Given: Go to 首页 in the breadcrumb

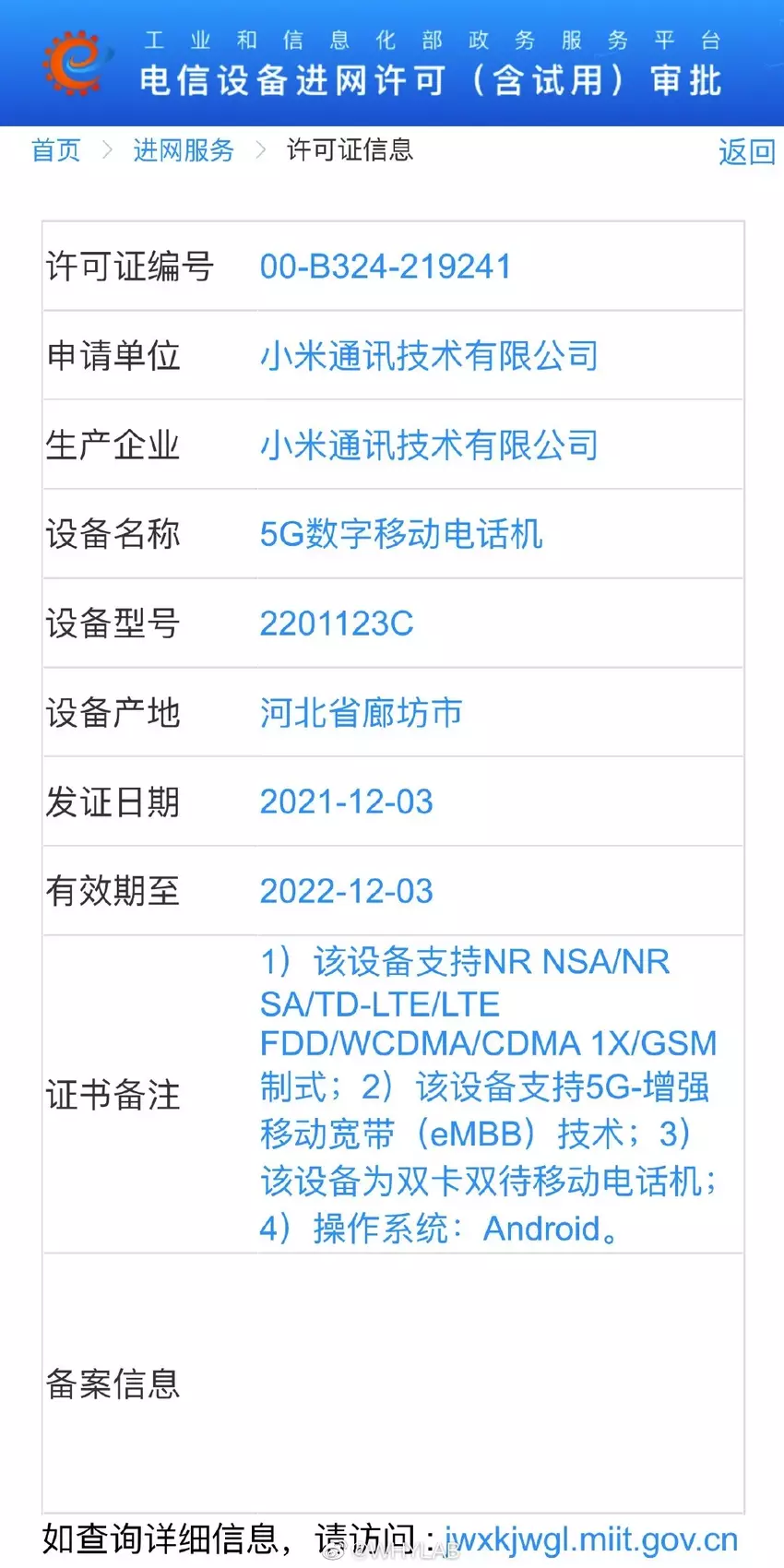Looking at the screenshot, I should pos(56,150).
